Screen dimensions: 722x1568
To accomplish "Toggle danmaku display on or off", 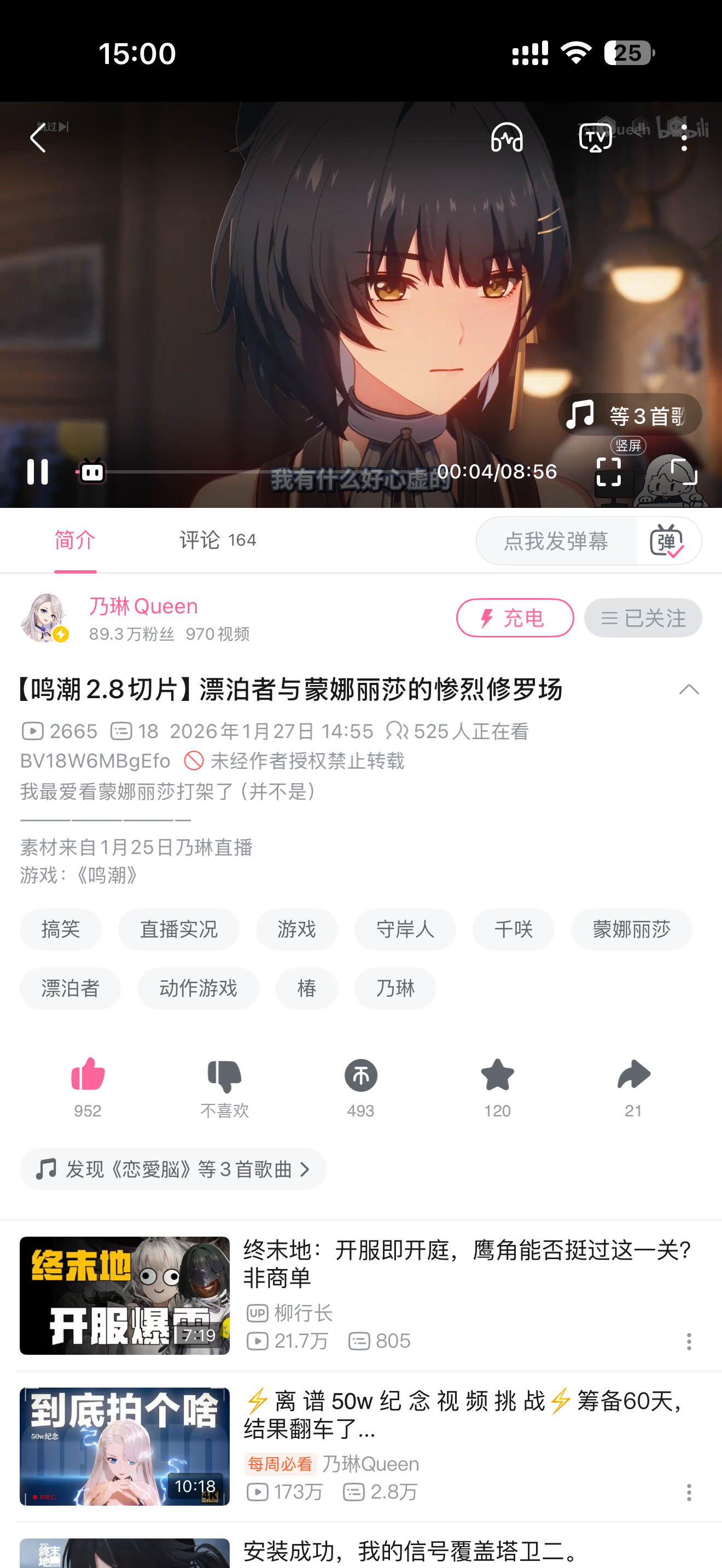I will [667, 541].
